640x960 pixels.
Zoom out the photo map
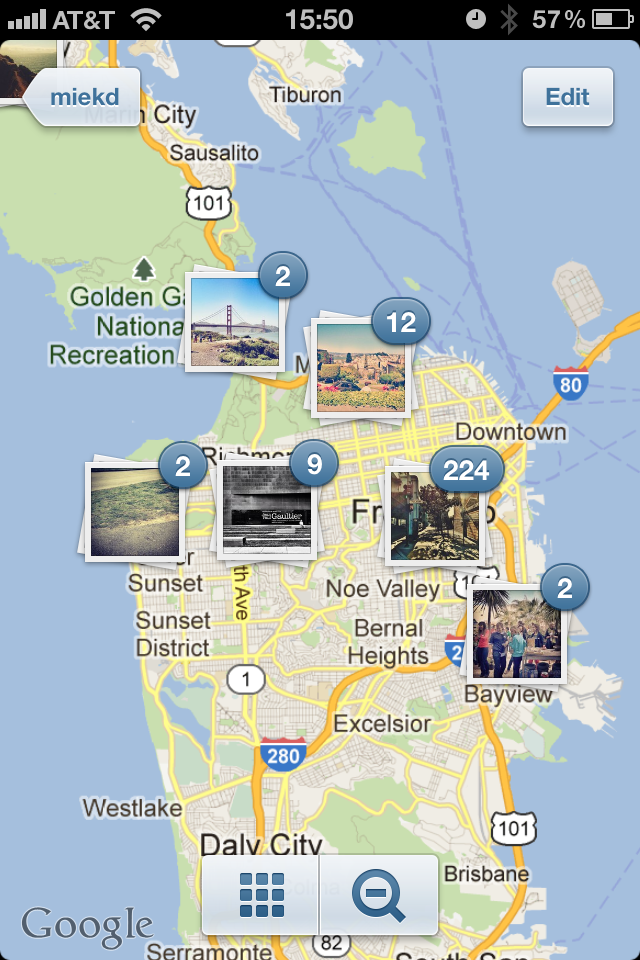pos(378,894)
